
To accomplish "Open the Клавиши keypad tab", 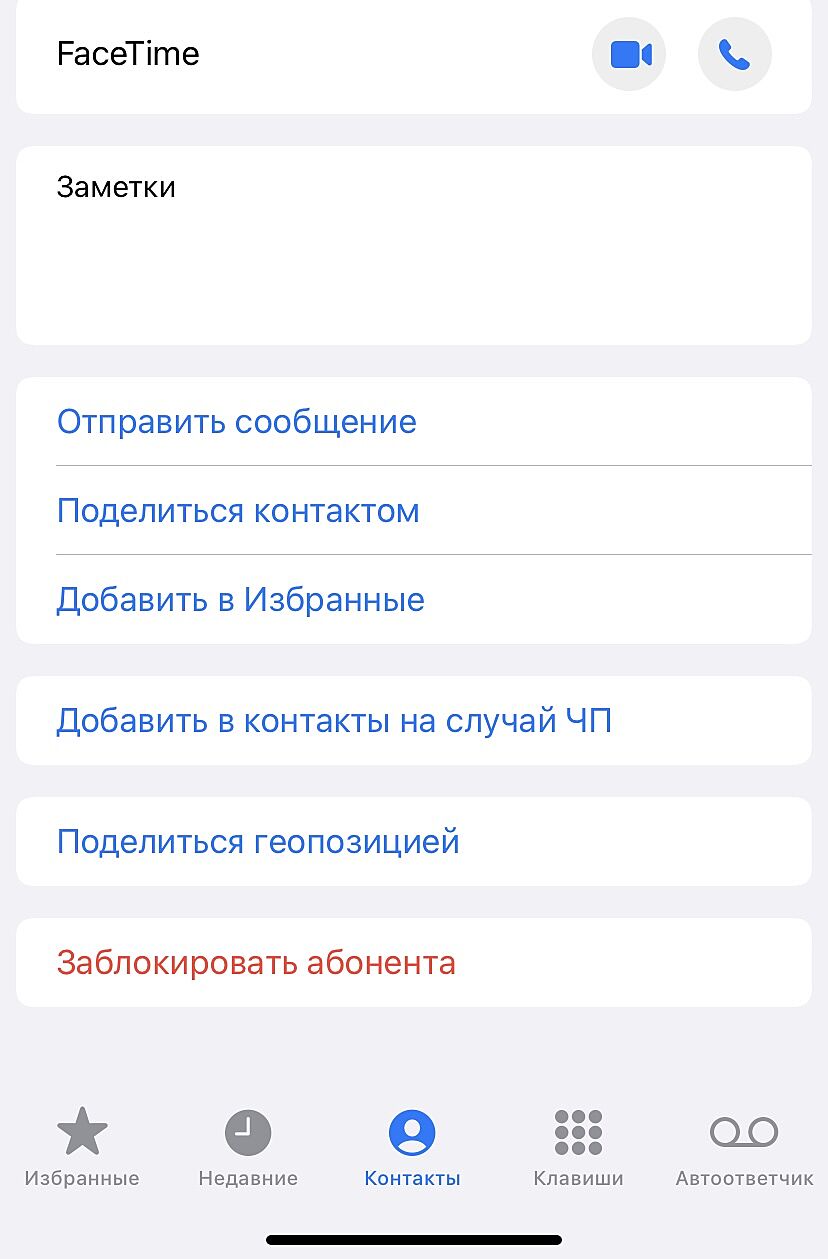I will pyautogui.click(x=578, y=1147).
